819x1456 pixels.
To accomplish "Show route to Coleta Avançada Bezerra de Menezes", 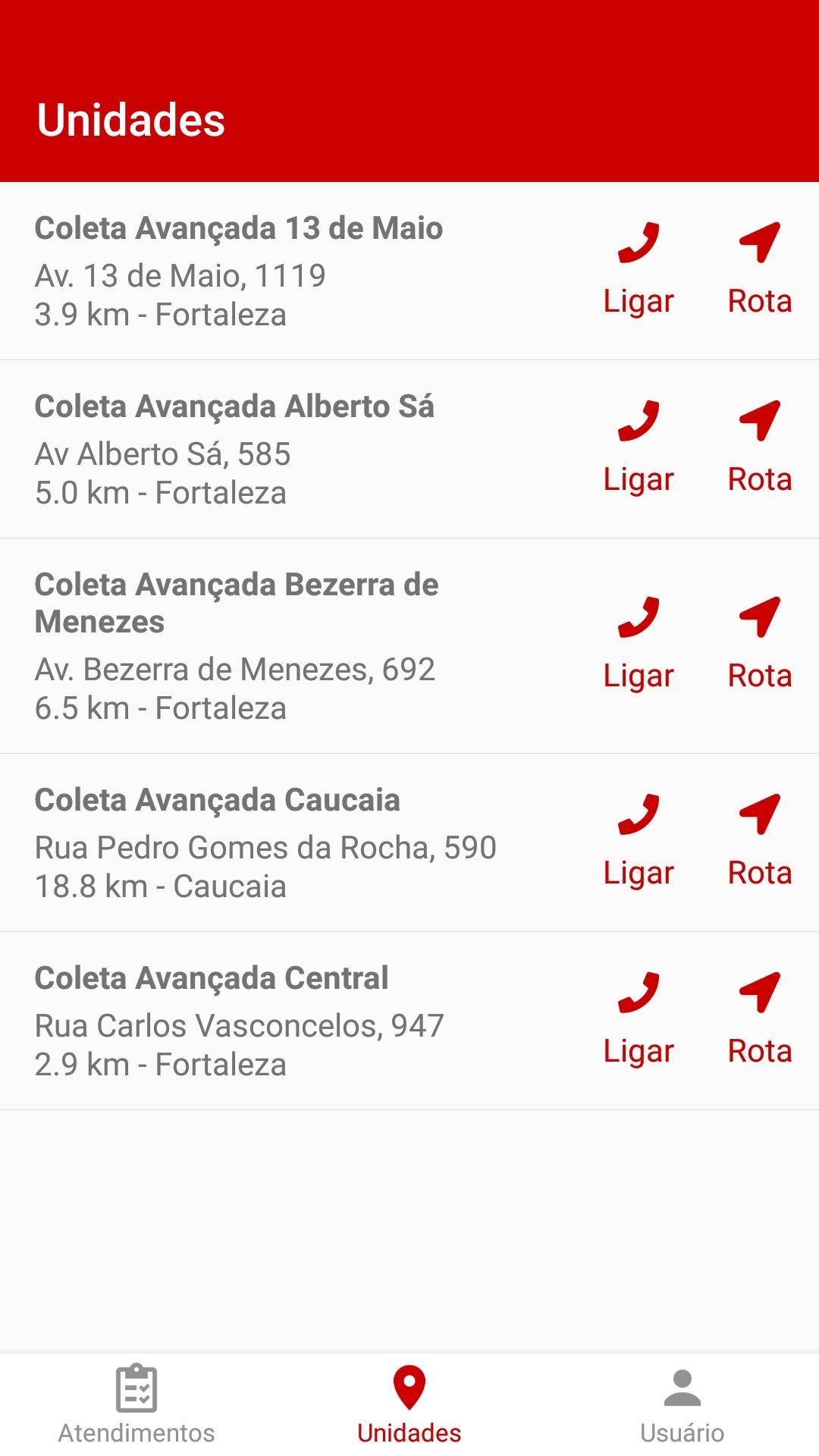I will point(760,645).
